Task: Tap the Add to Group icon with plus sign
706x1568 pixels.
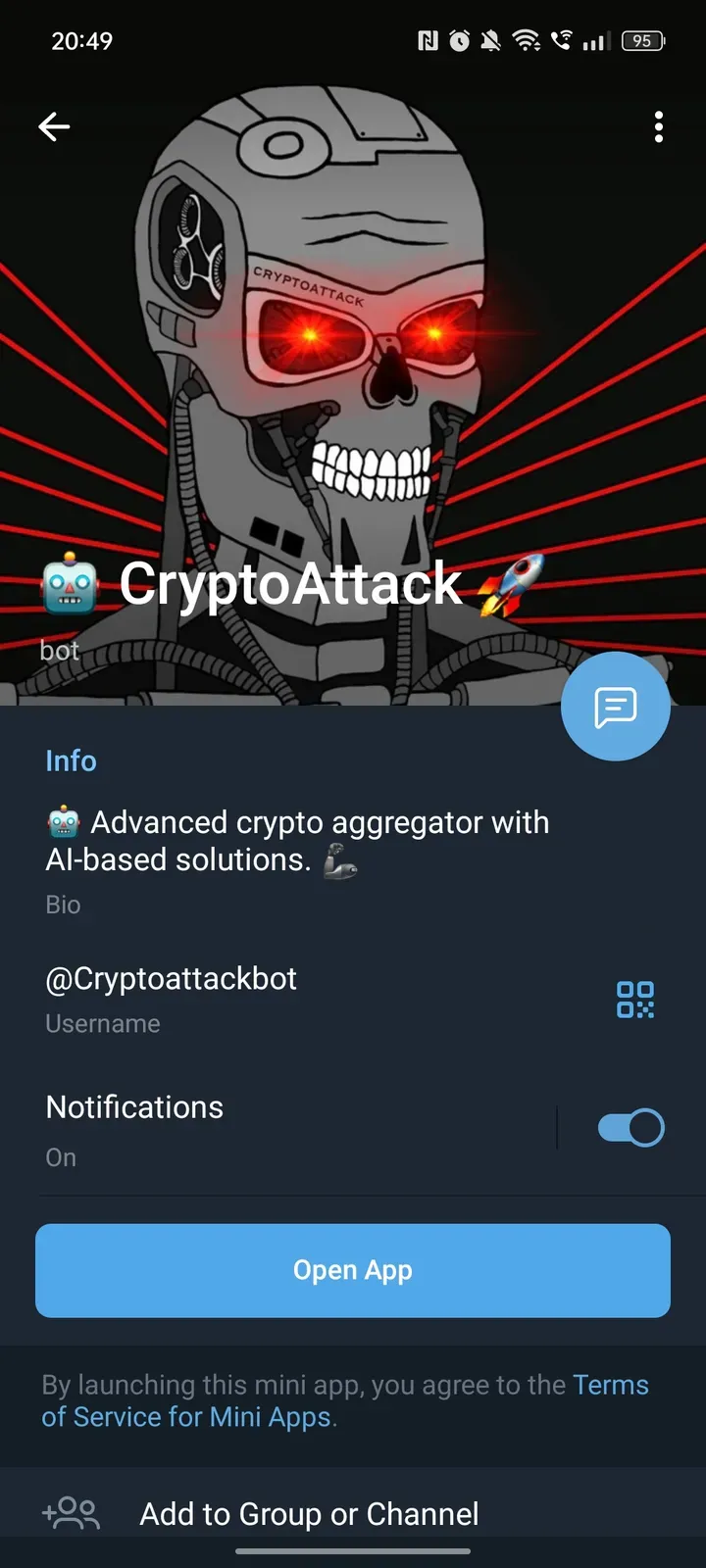Action: point(70,1513)
